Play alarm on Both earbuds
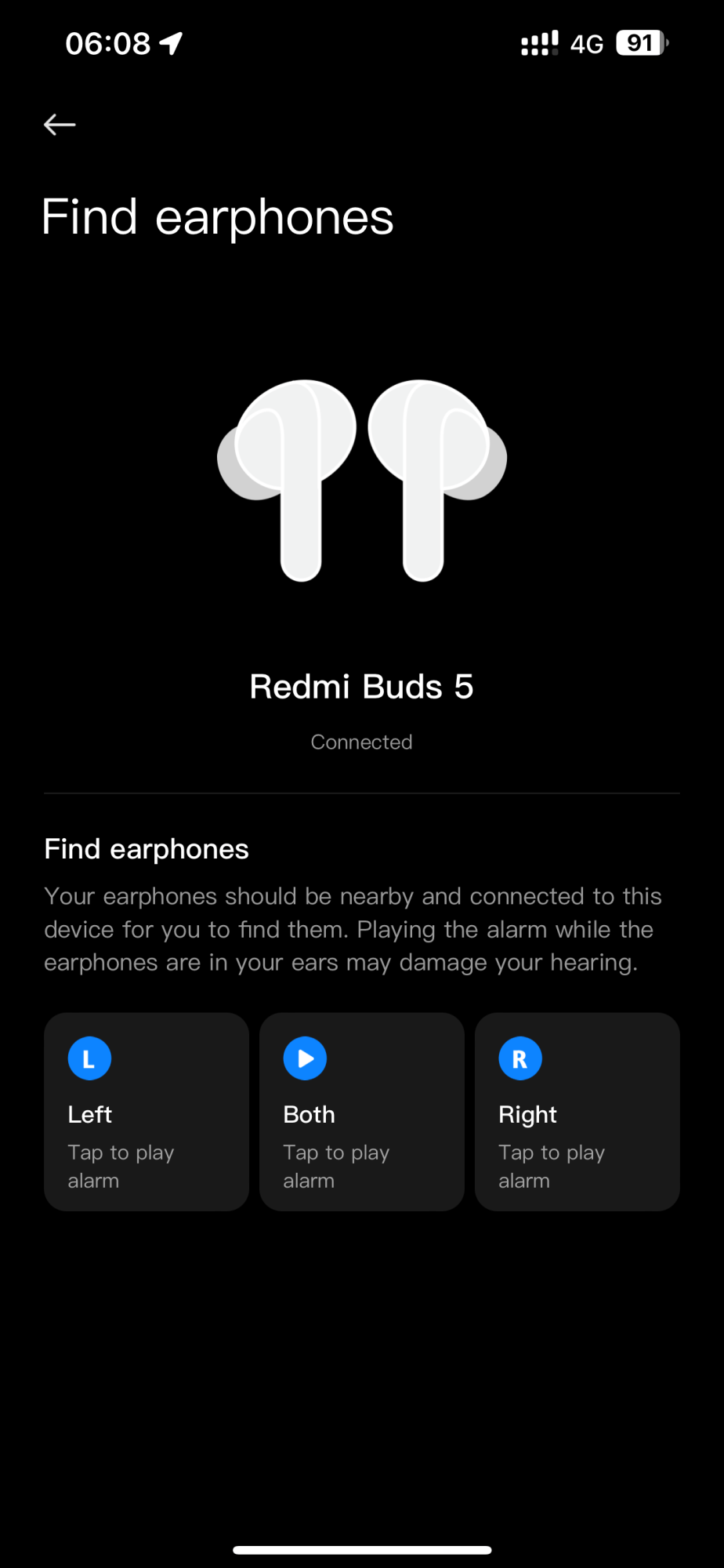The height and width of the screenshot is (1568, 724). [x=361, y=1111]
